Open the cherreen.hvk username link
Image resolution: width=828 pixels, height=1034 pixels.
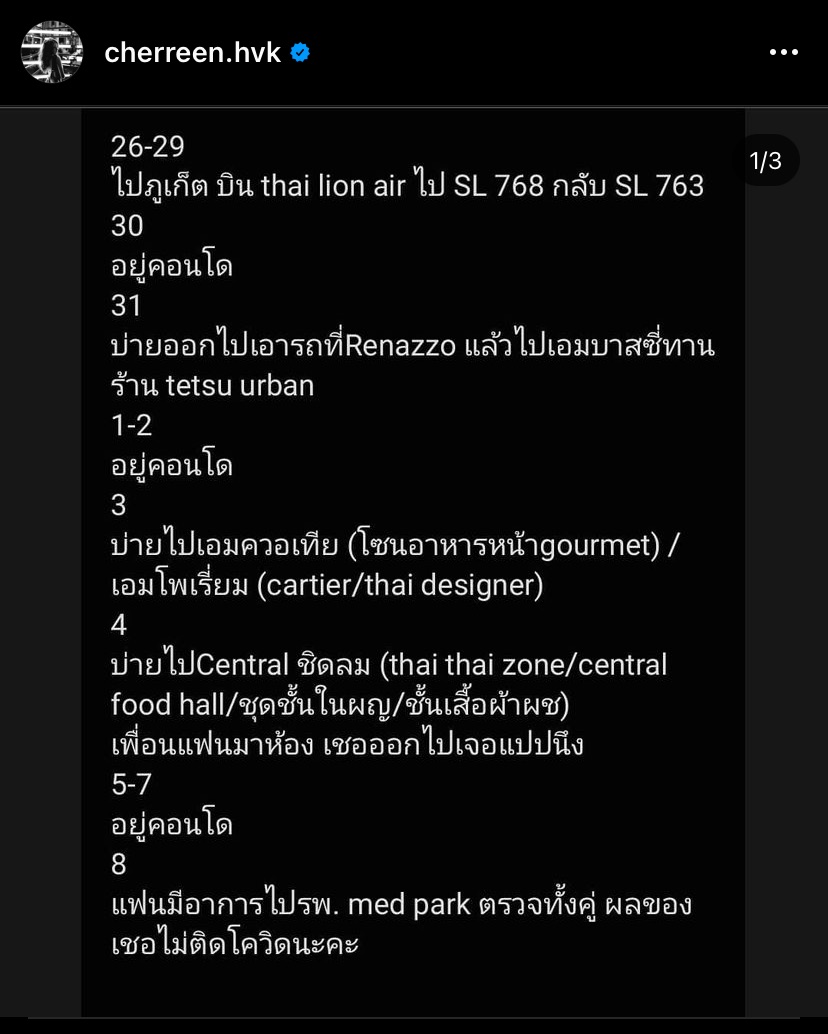pyautogui.click(x=192, y=53)
